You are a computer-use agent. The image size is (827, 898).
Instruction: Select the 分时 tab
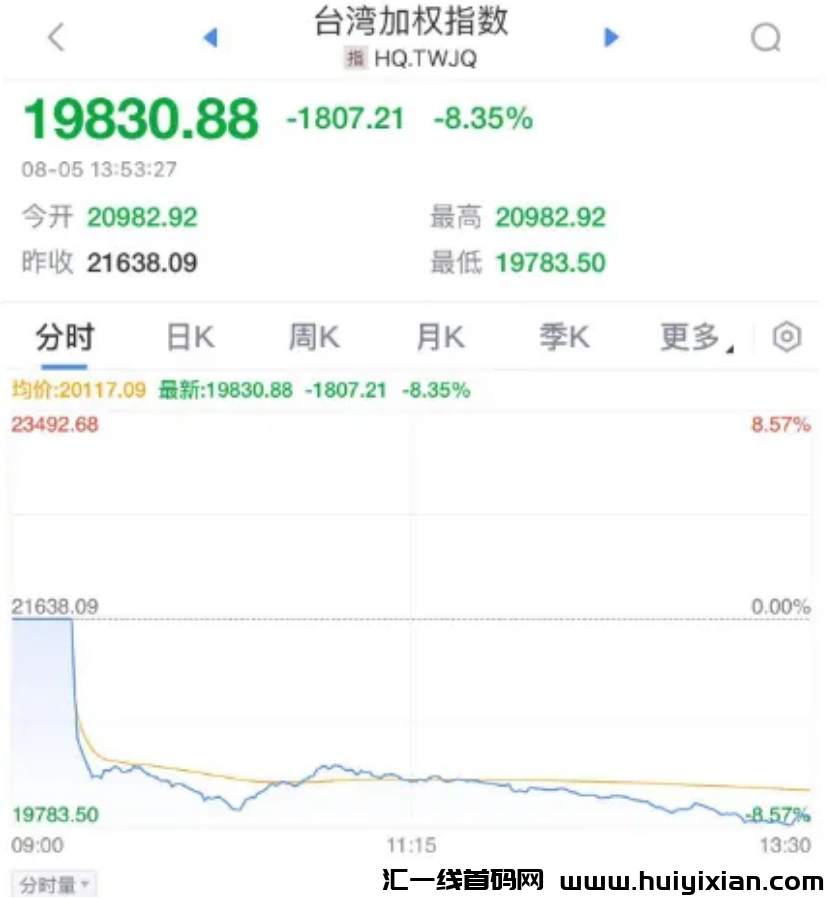[65, 337]
